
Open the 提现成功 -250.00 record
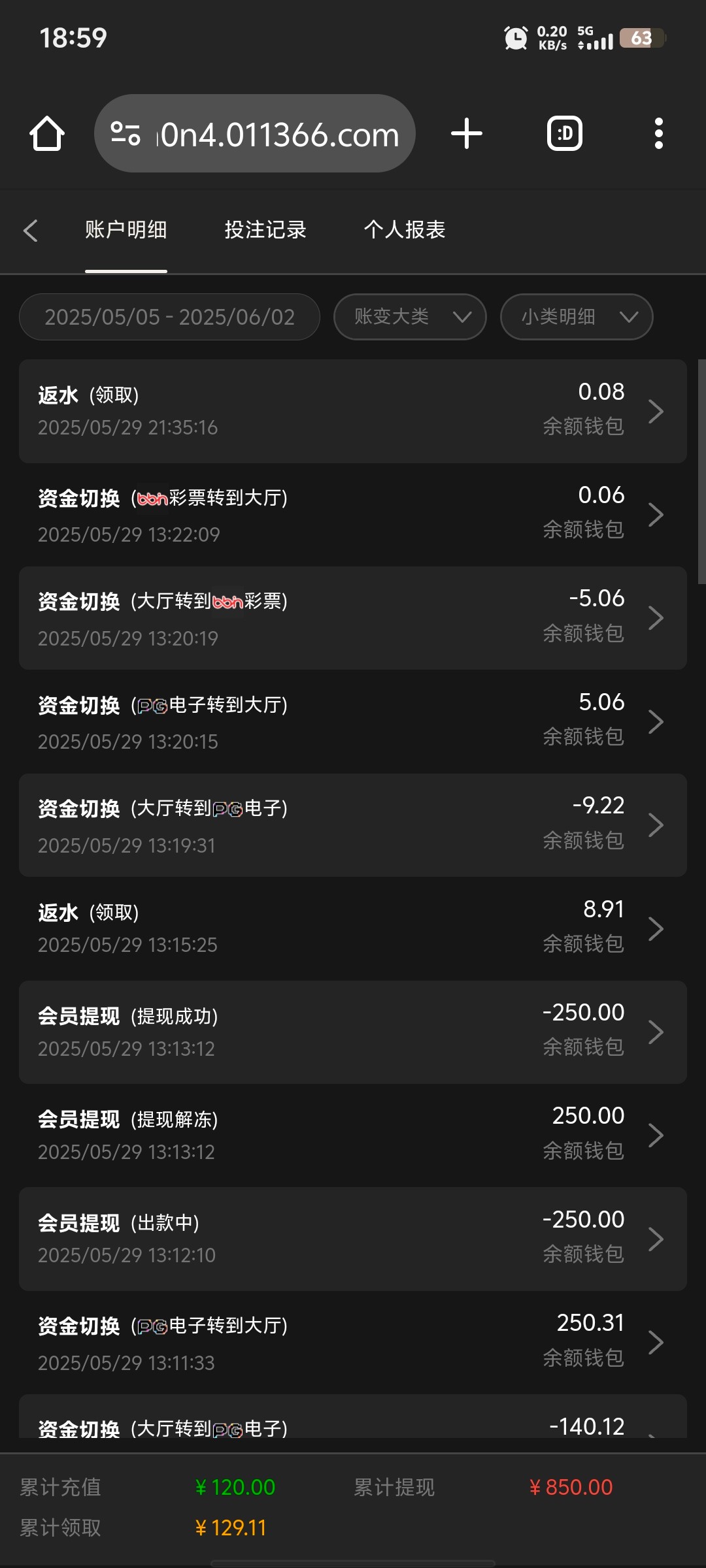(353, 1032)
